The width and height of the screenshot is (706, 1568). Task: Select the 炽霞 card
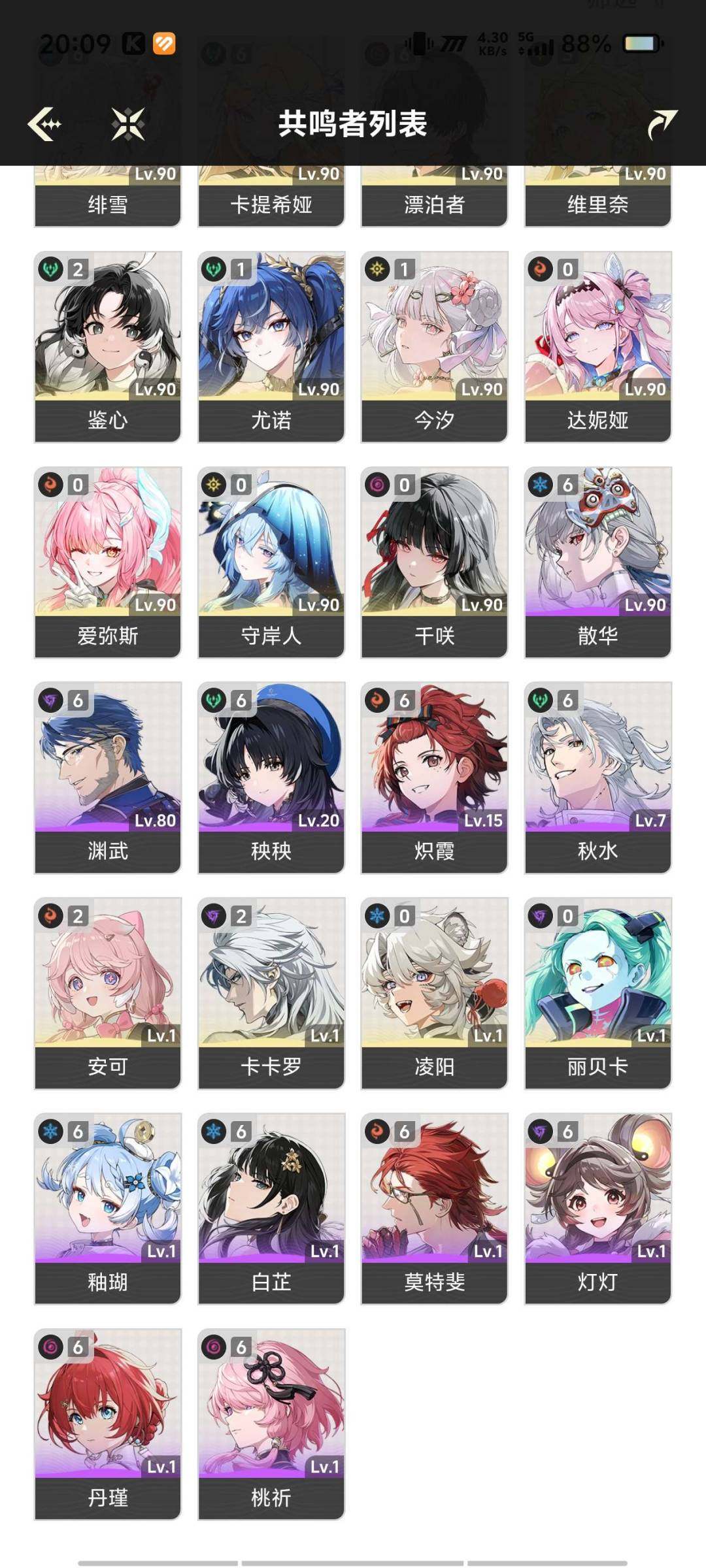click(x=434, y=778)
